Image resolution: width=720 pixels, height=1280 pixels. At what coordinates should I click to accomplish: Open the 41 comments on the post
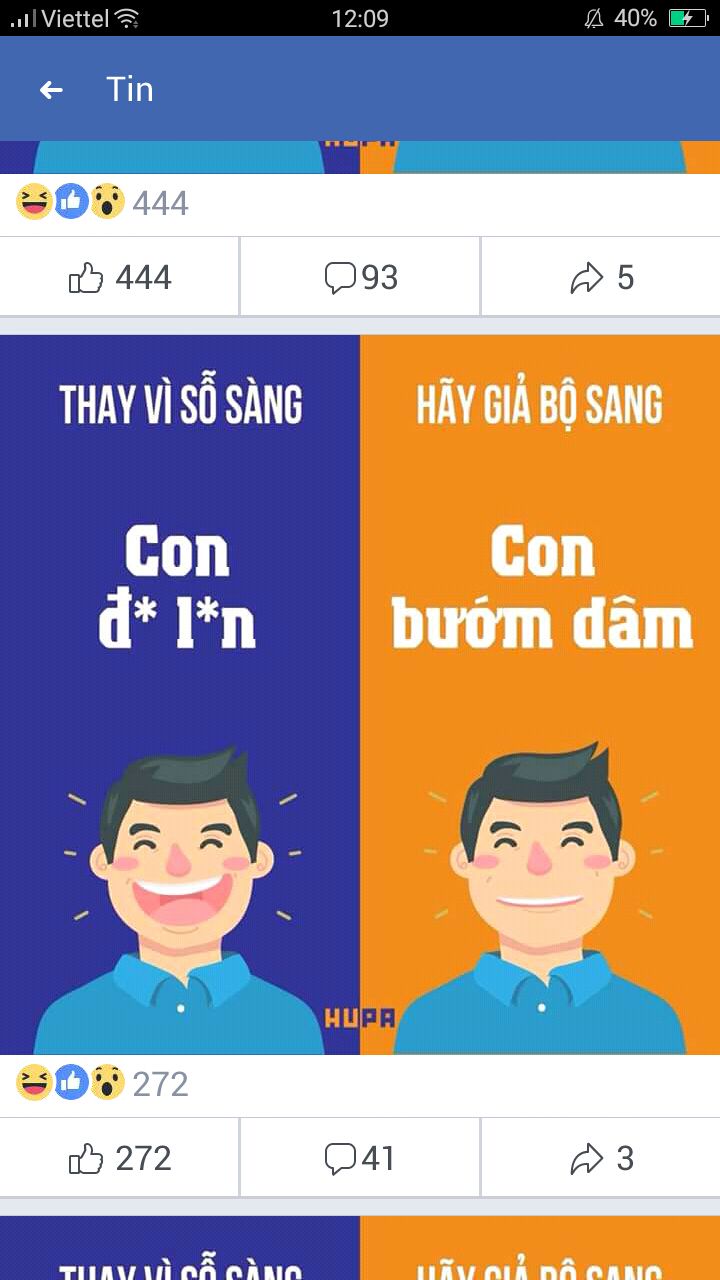360,1158
